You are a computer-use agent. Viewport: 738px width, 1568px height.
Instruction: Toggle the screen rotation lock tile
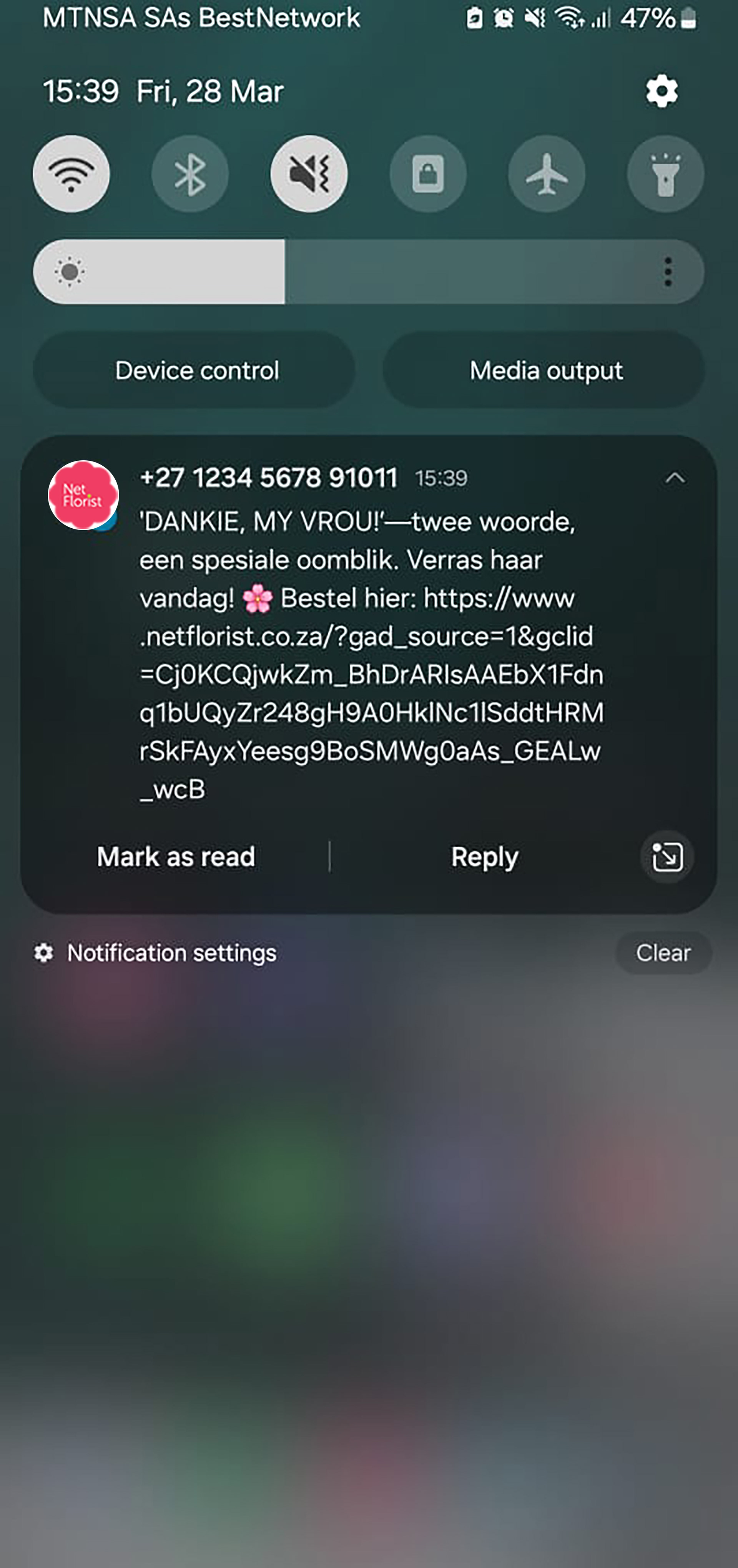point(428,174)
